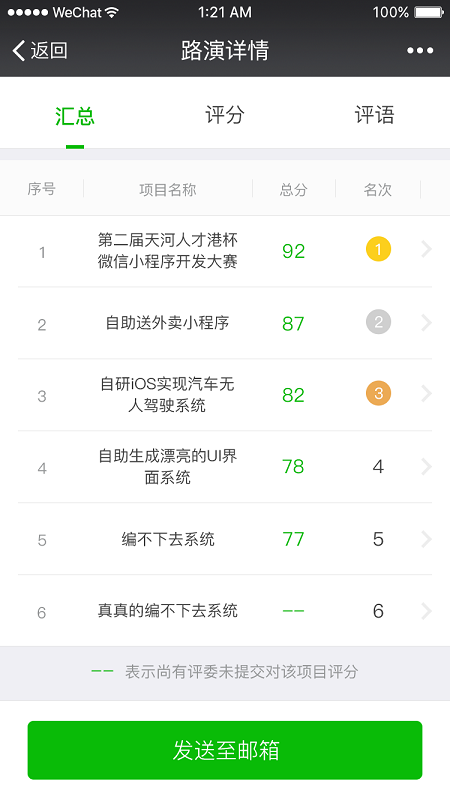Switch to the 评语 tab
This screenshot has height=800, width=450.
coord(374,115)
